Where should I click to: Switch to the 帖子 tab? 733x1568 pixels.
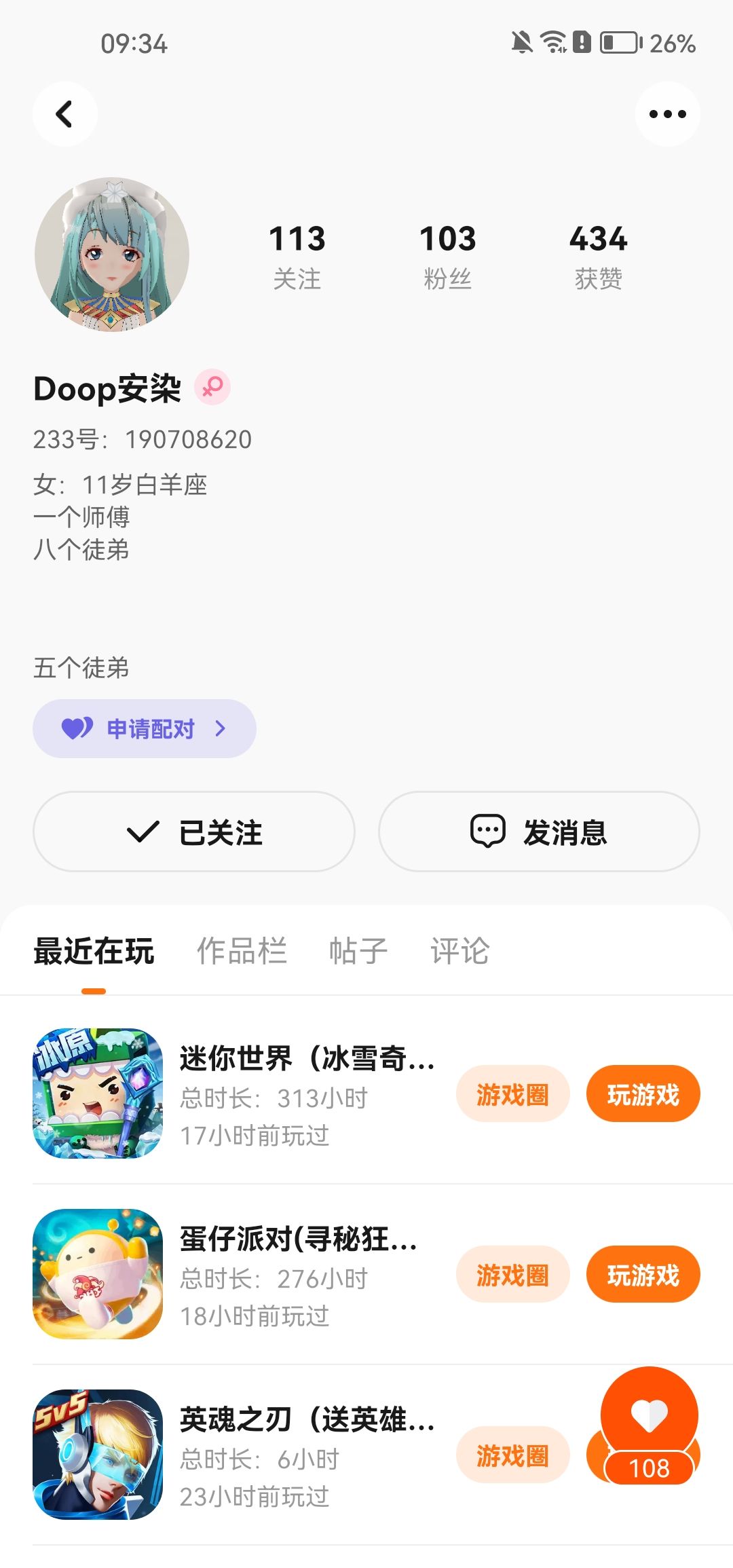[358, 951]
